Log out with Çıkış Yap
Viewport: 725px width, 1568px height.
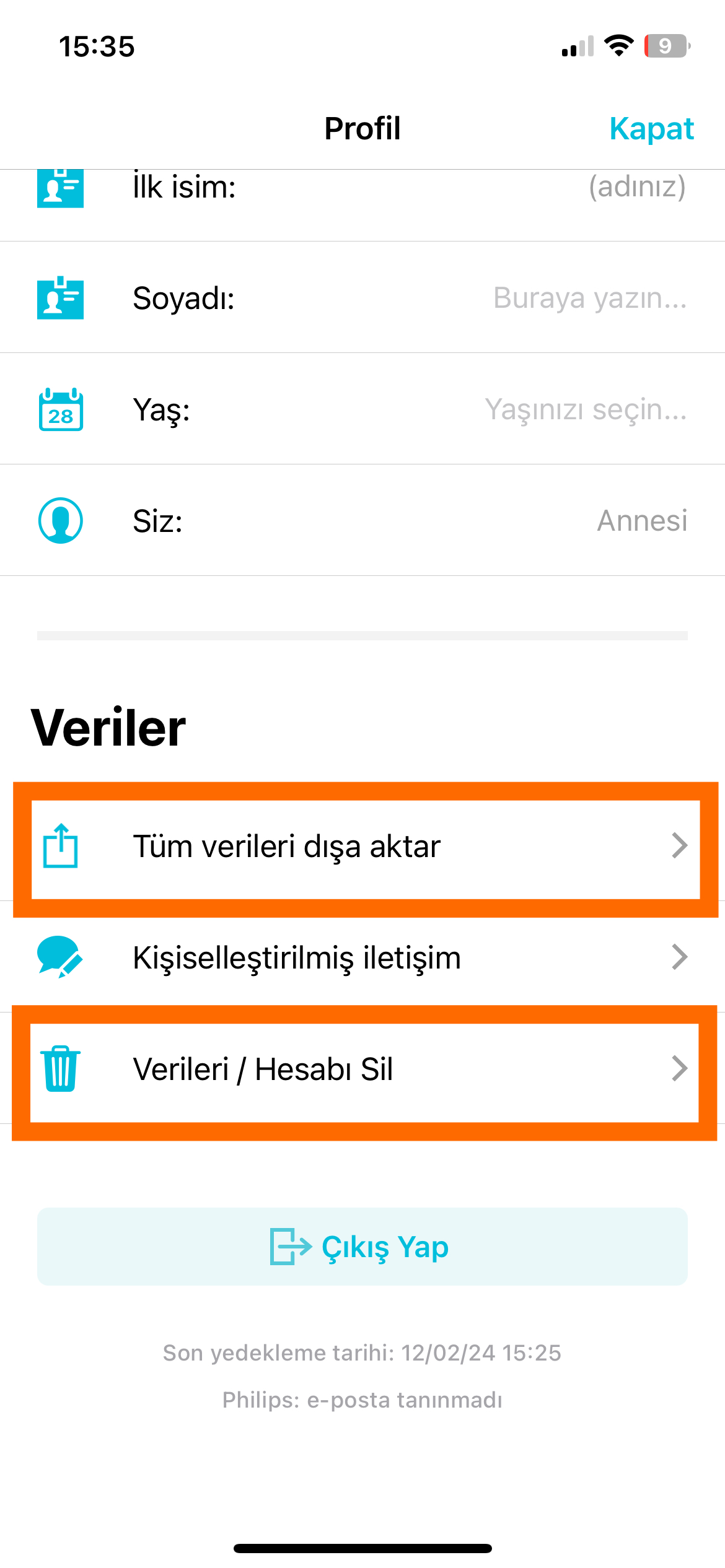(x=362, y=1247)
